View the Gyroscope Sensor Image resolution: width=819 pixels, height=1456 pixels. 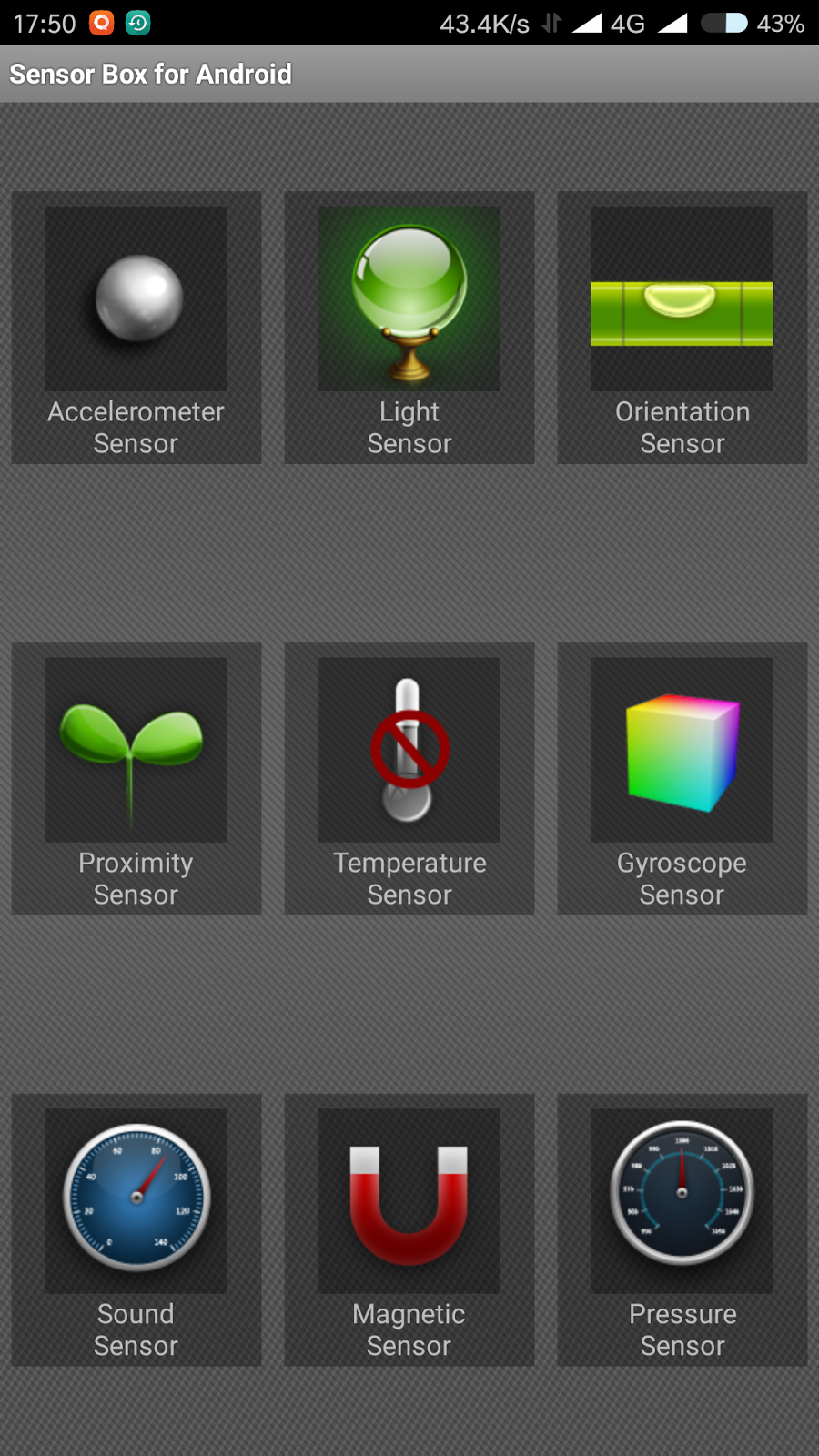click(x=682, y=779)
